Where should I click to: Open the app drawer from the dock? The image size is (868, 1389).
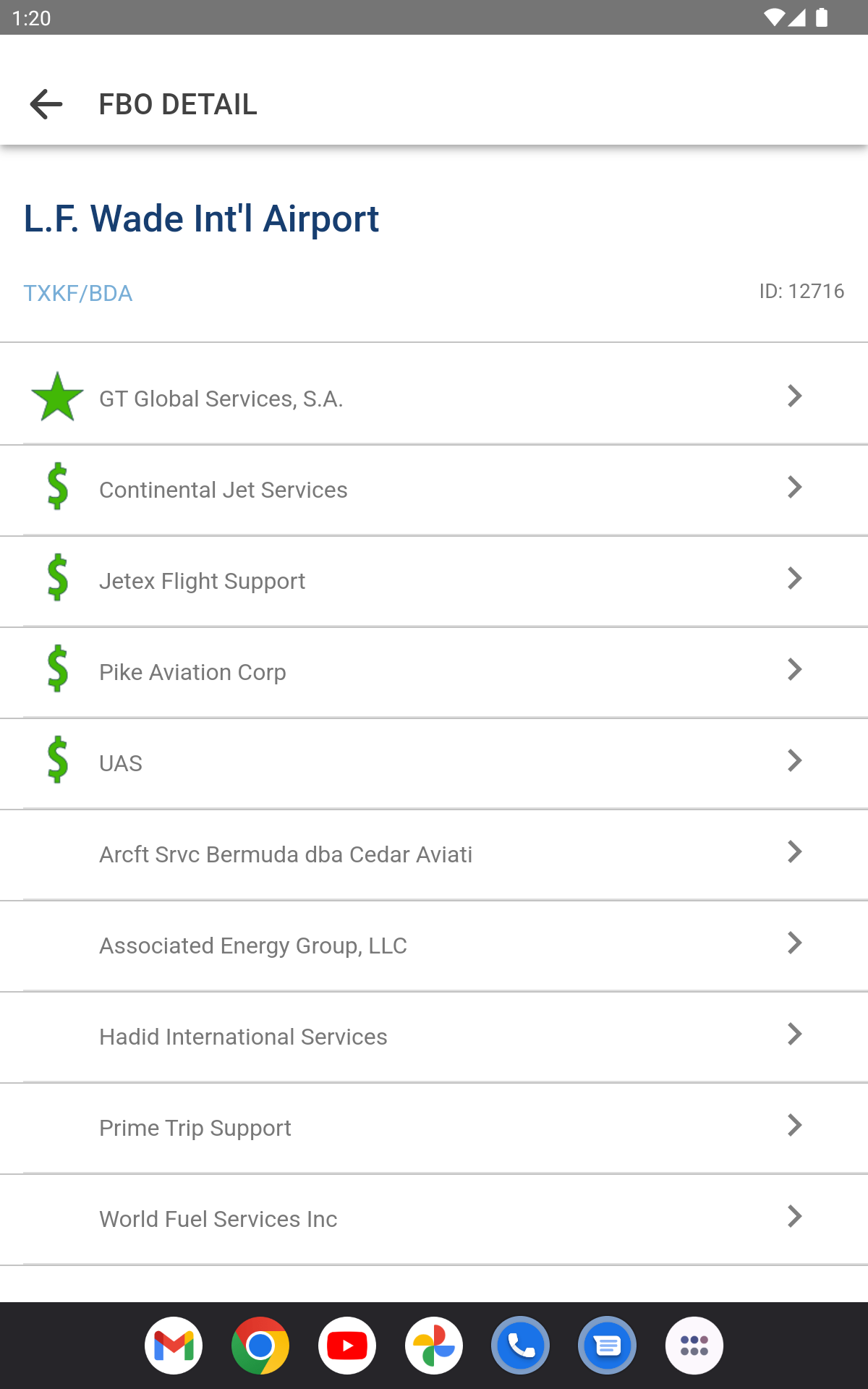[694, 1346]
